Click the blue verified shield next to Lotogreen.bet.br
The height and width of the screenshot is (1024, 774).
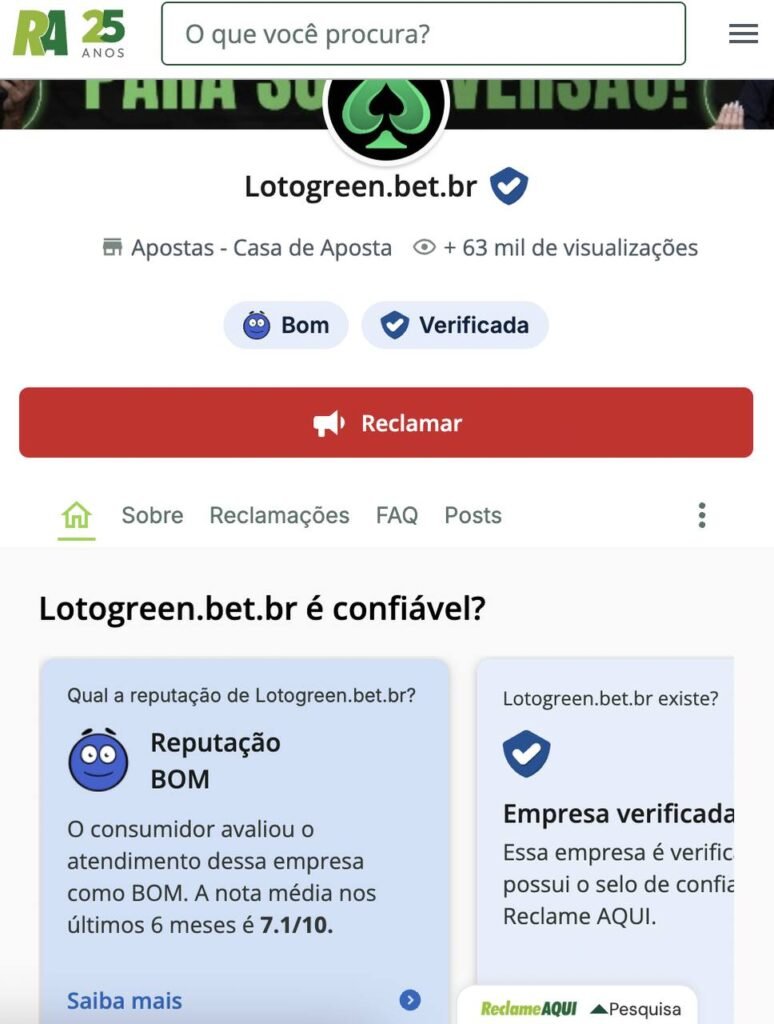[x=507, y=185]
